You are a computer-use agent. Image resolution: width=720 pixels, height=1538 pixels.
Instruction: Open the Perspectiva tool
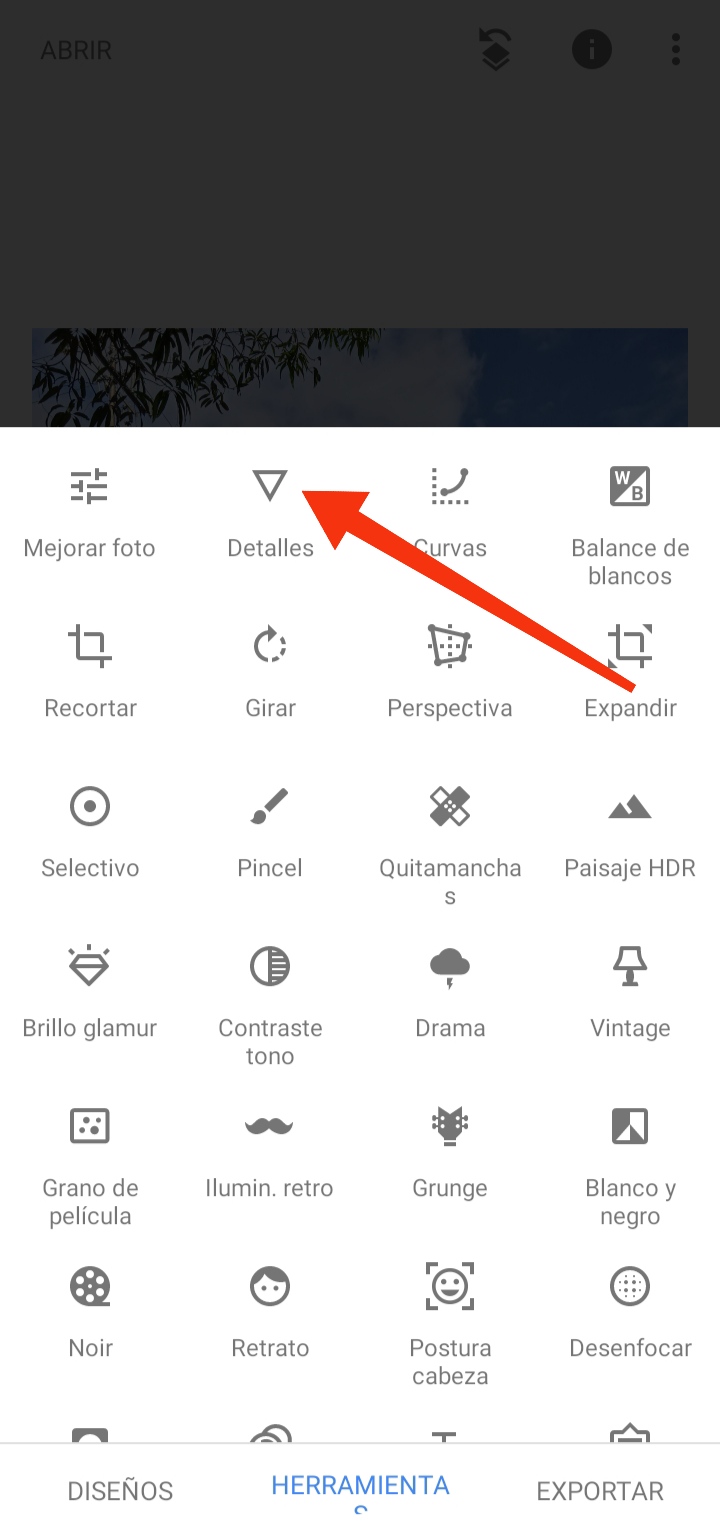click(450, 670)
